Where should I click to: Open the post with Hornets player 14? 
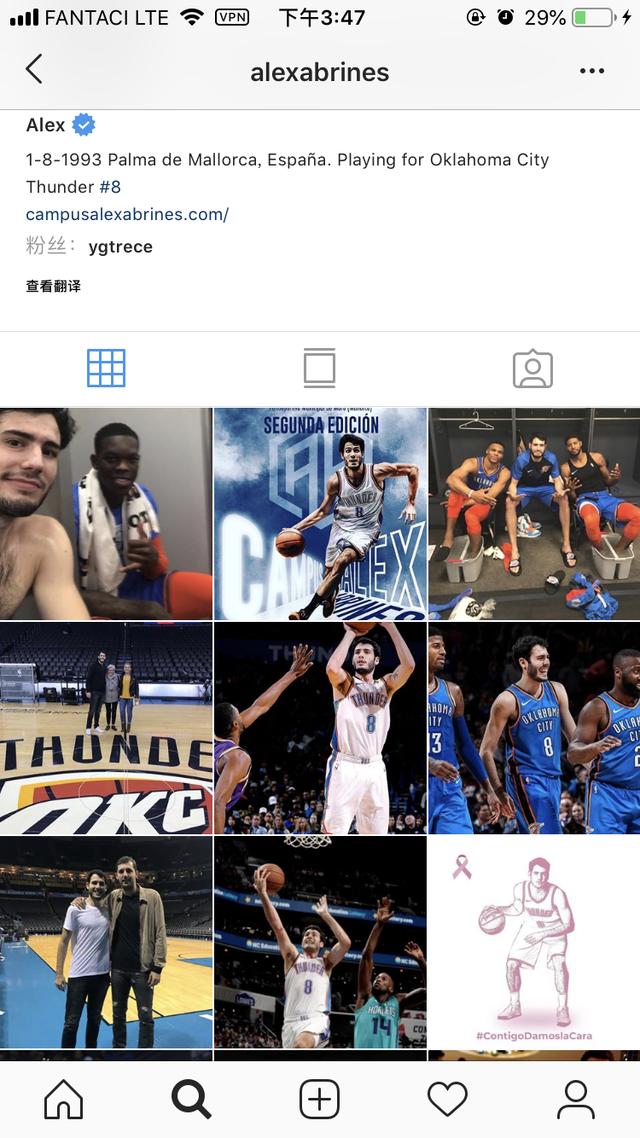coord(320,942)
